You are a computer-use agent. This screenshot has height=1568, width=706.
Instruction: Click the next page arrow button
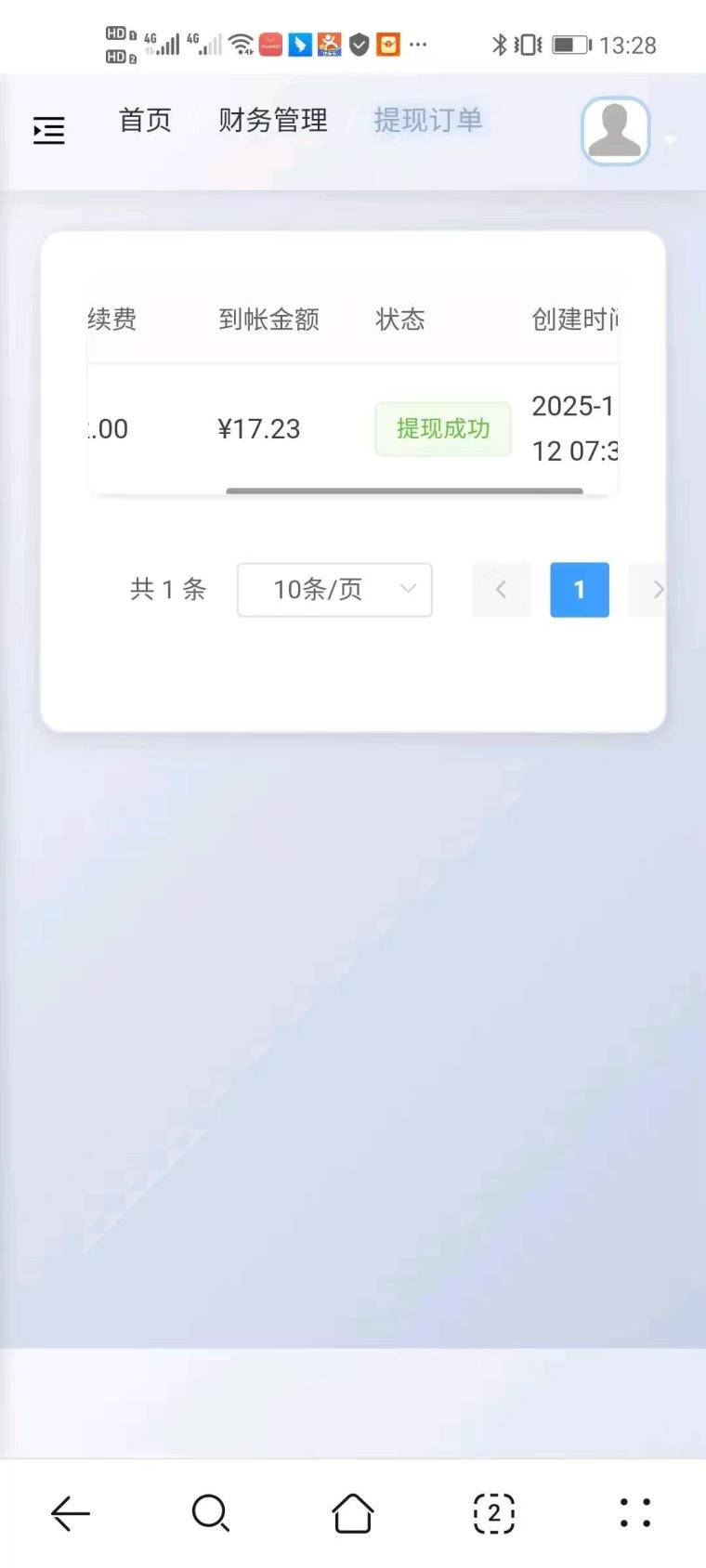(x=659, y=590)
